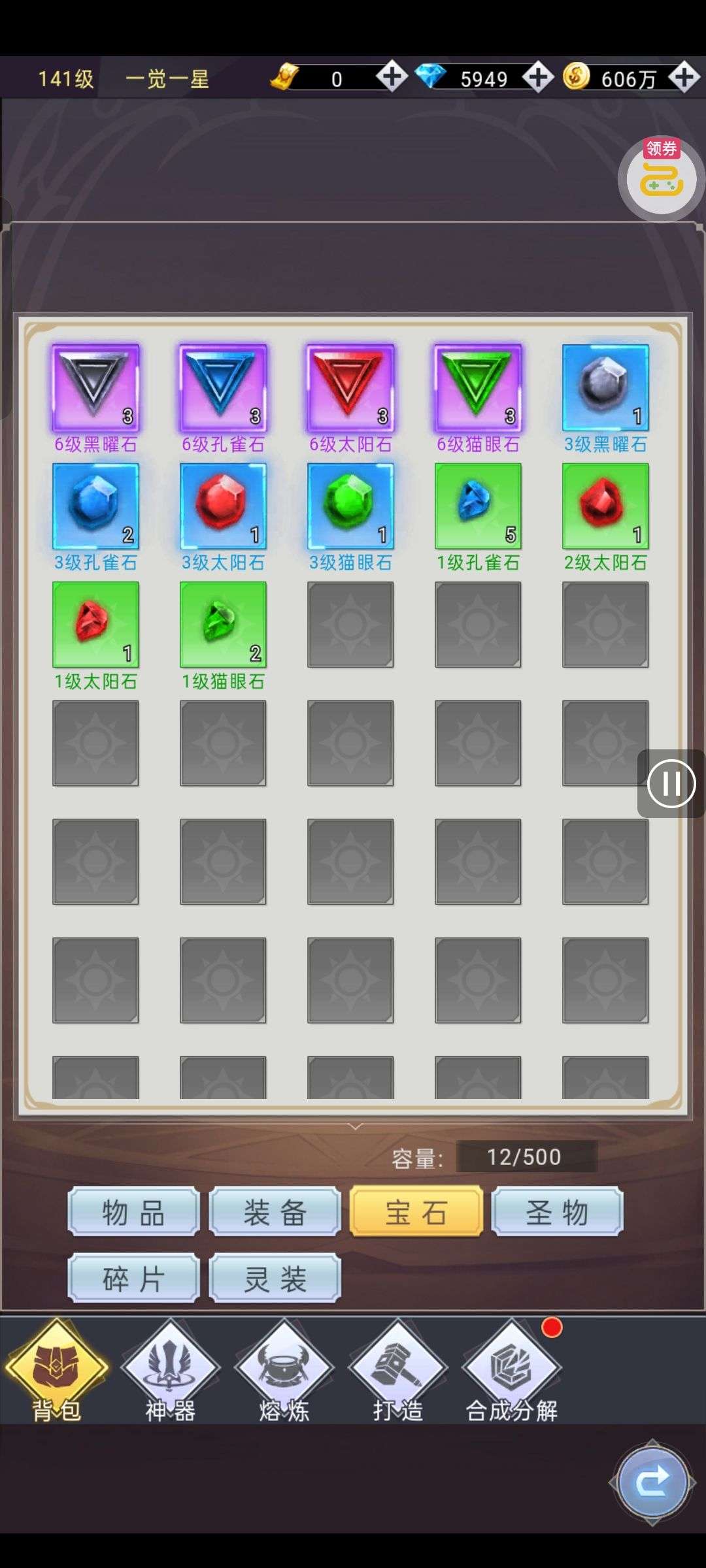
Task: Select the 6级孔雀石 gem
Action: [223, 388]
